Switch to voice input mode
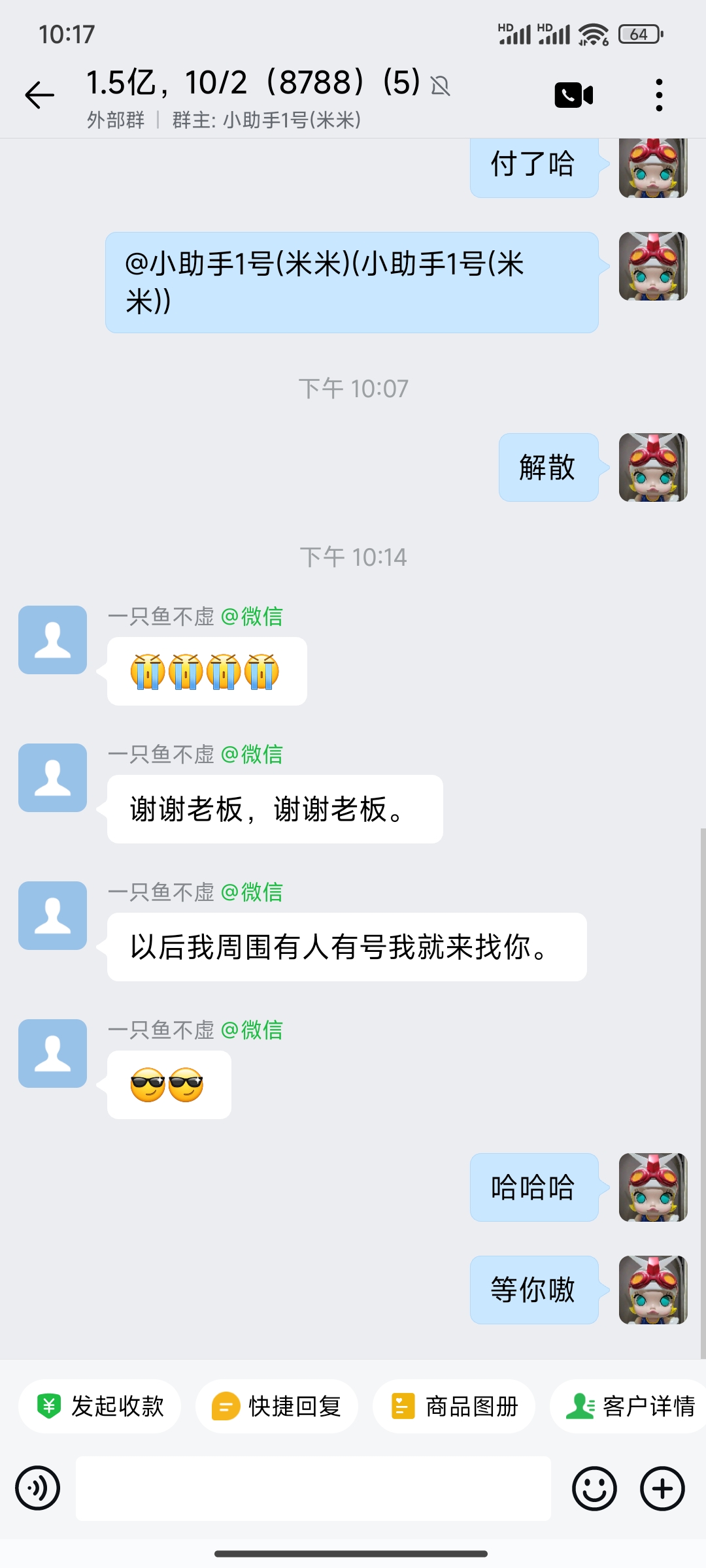The height and width of the screenshot is (1568, 706). click(38, 1488)
